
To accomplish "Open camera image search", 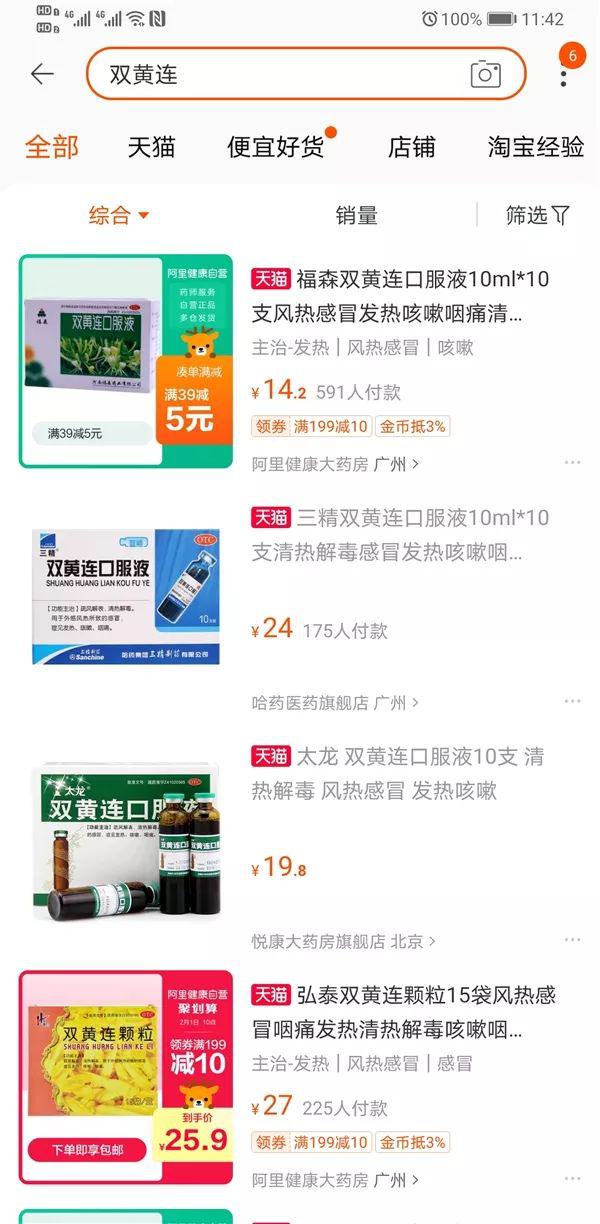I will point(485,74).
